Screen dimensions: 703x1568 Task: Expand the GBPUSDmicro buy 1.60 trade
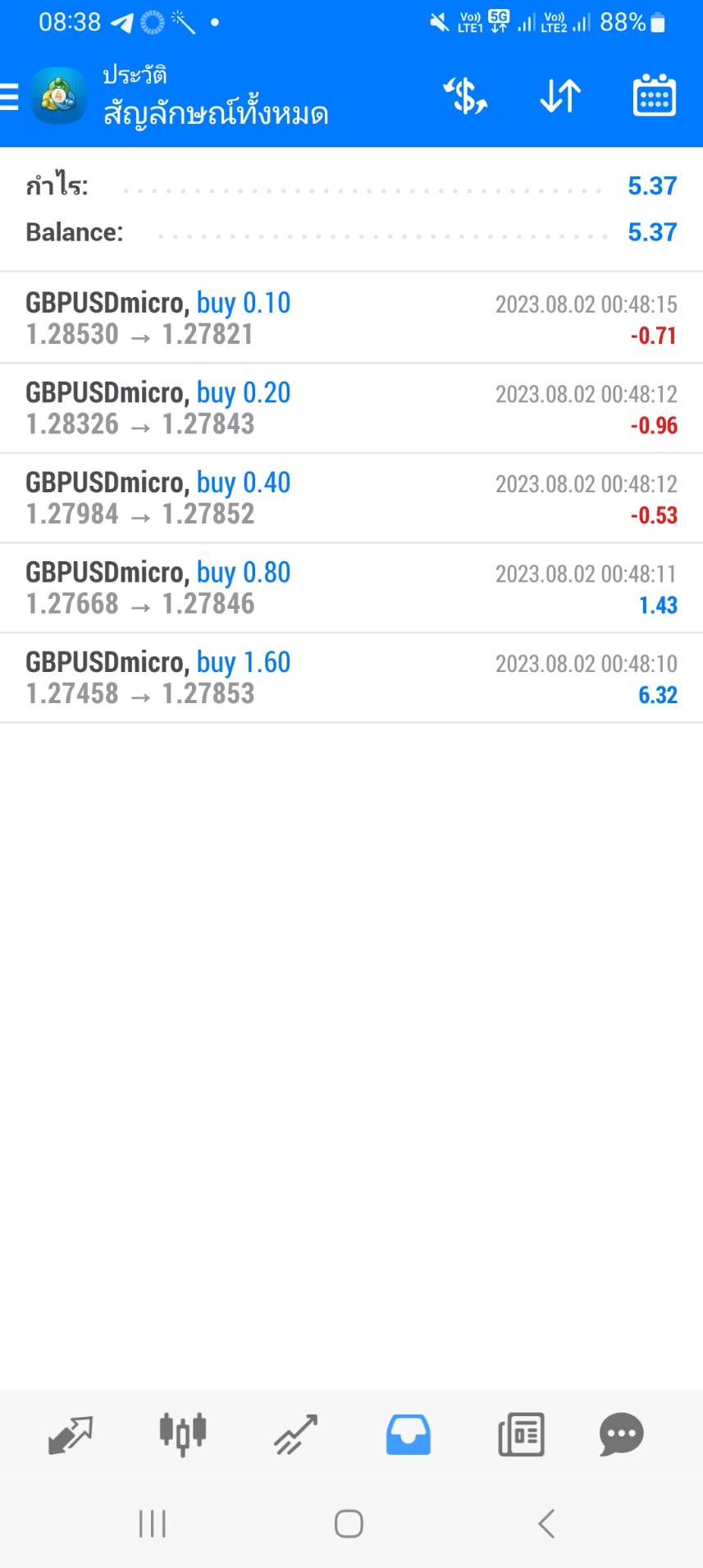(351, 678)
